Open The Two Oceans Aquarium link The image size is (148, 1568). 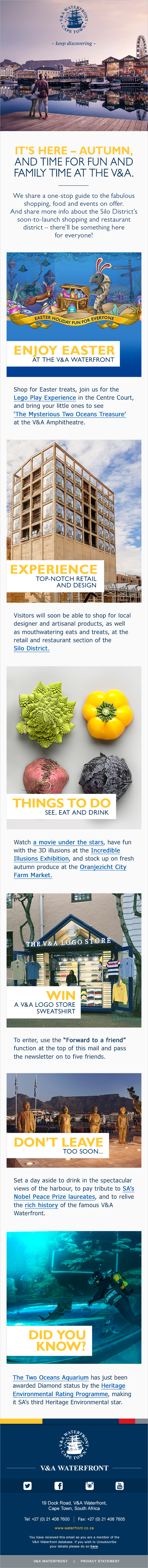click(x=51, y=1377)
